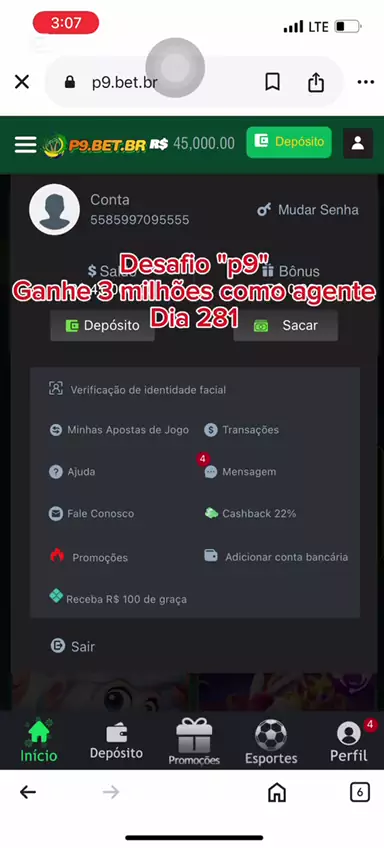This screenshot has width=384, height=848.
Task: Switch to the Esportes tab
Action: (271, 742)
